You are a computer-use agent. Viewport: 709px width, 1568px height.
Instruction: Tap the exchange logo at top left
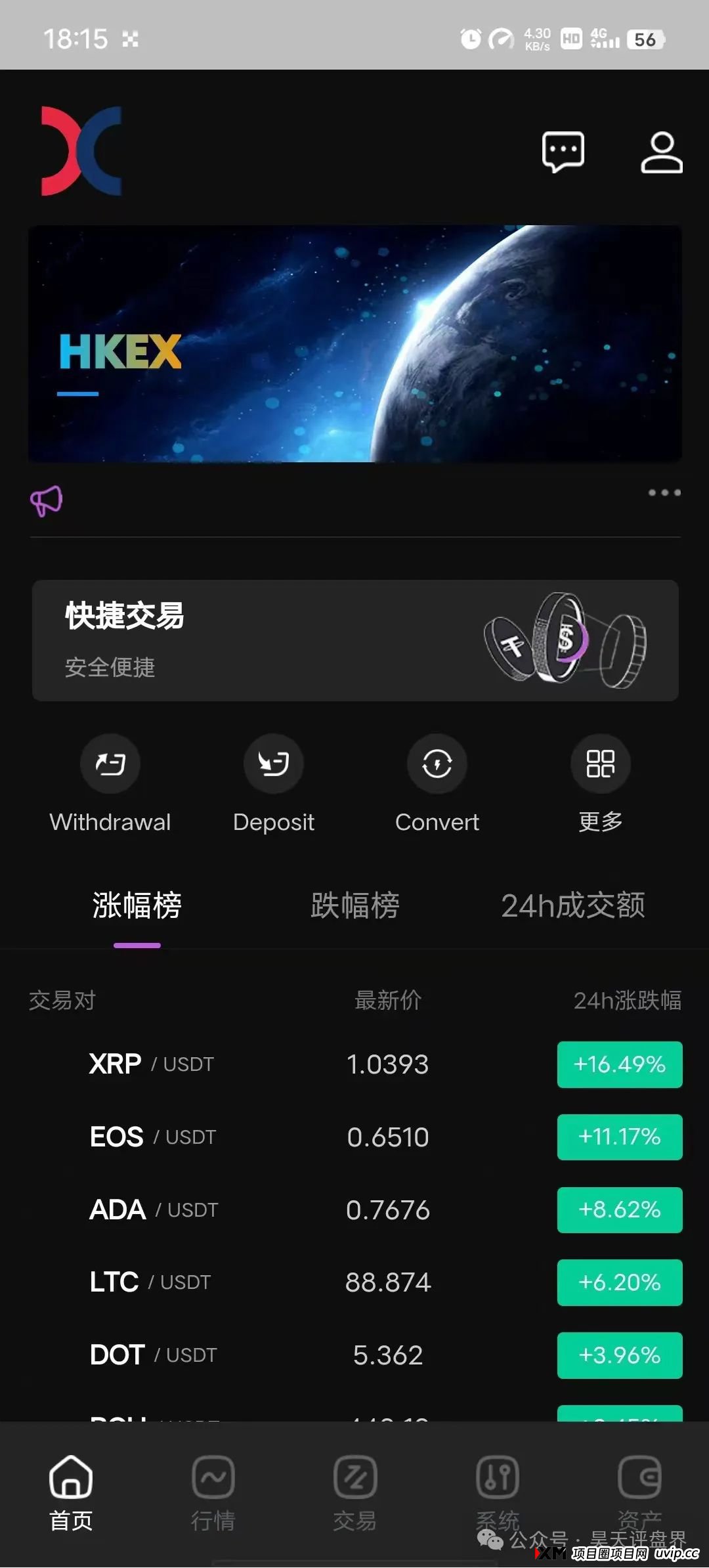[x=80, y=151]
